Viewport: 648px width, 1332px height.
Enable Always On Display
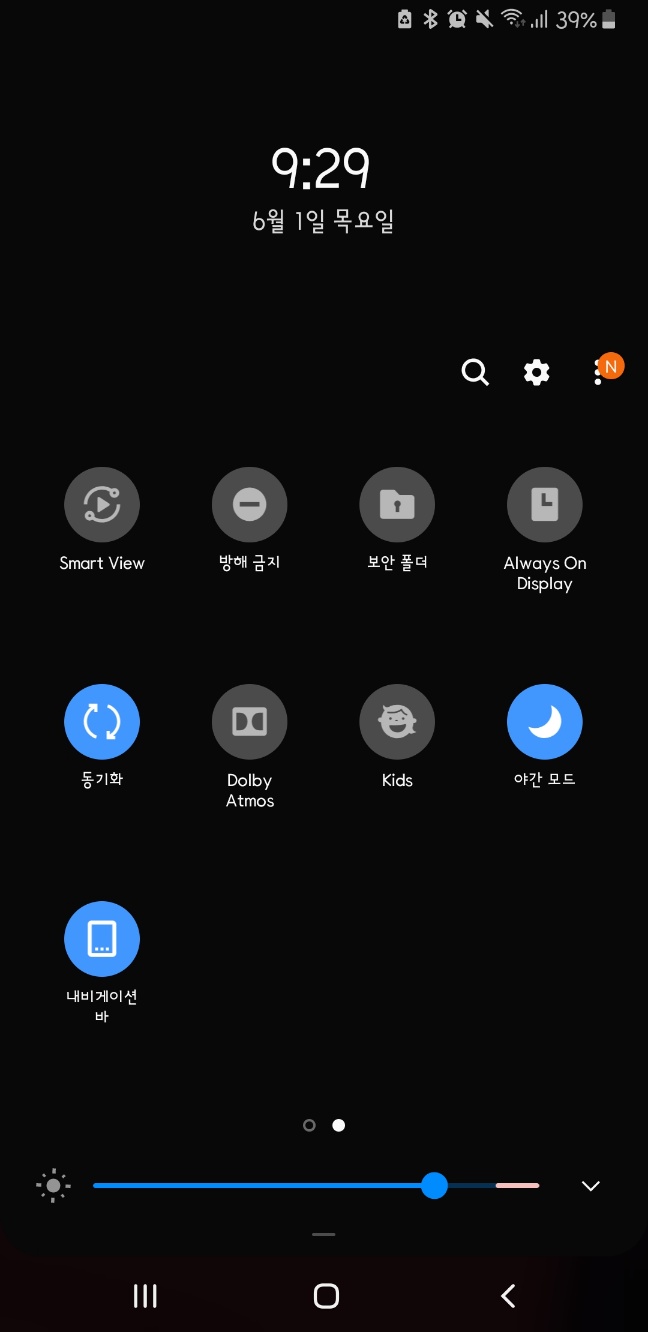tap(545, 504)
